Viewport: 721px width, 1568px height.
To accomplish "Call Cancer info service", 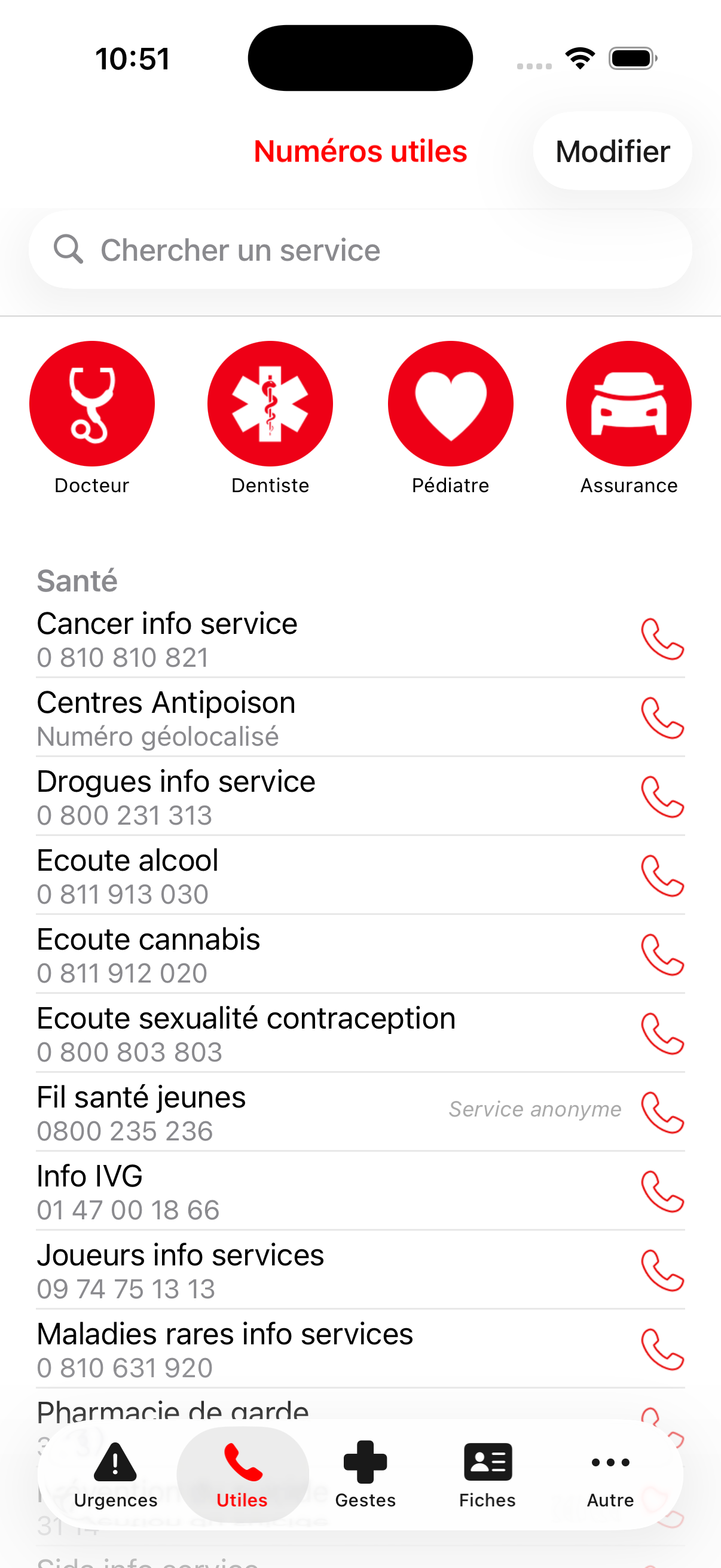I will pyautogui.click(x=662, y=639).
